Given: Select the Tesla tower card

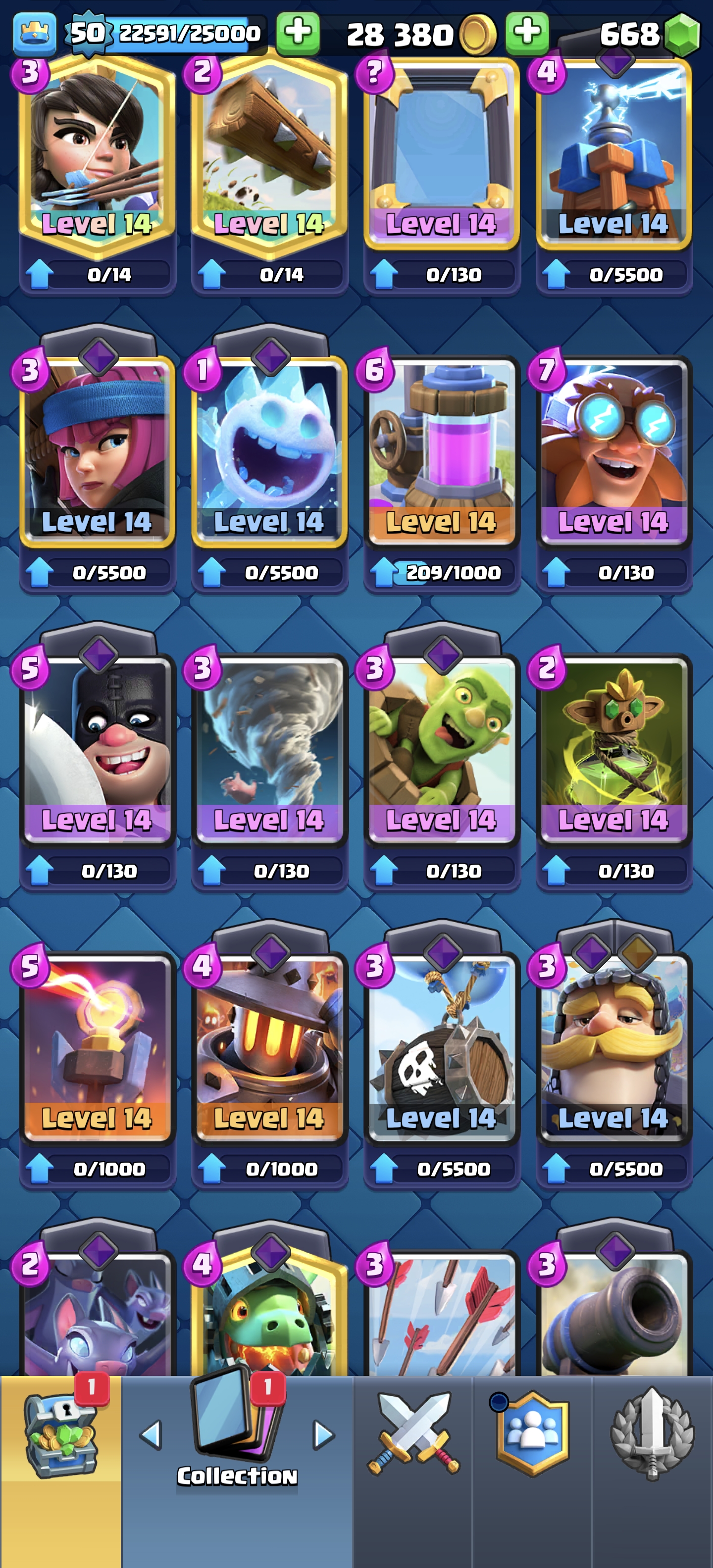Looking at the screenshot, I should pos(614,158).
